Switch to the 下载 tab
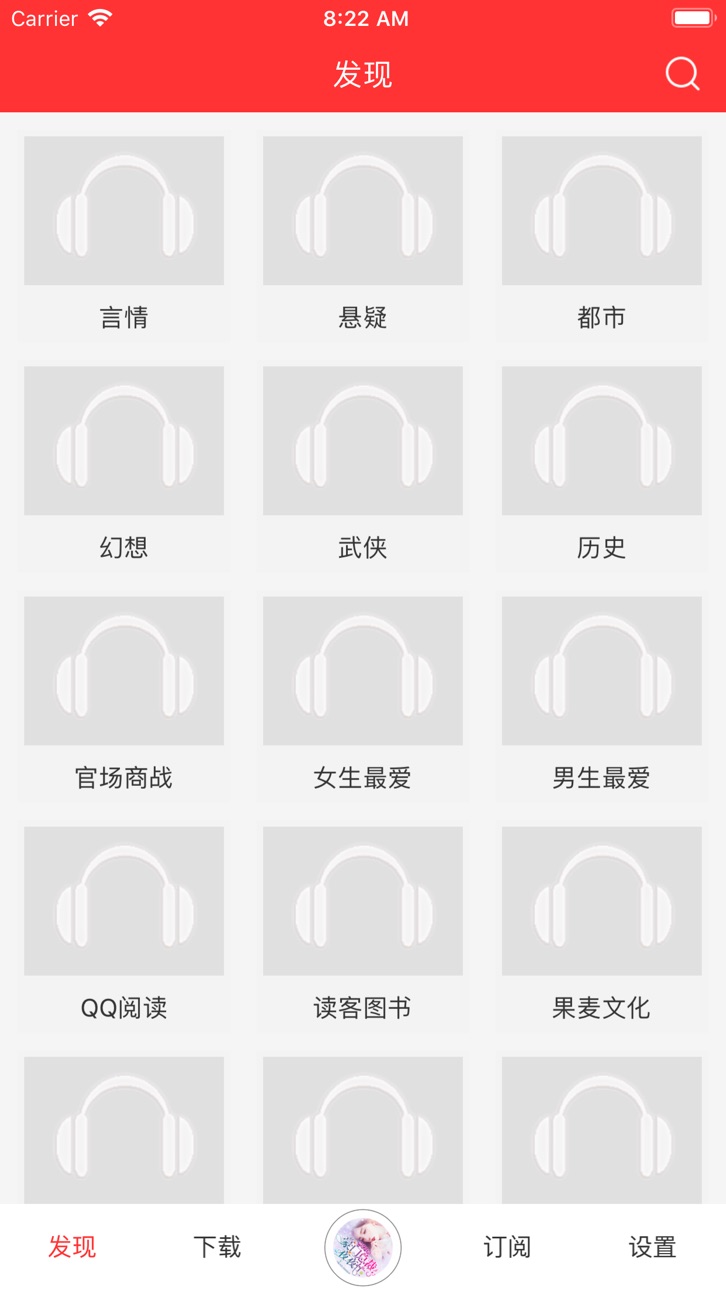Viewport: 726px width, 1290px height. point(217,1247)
